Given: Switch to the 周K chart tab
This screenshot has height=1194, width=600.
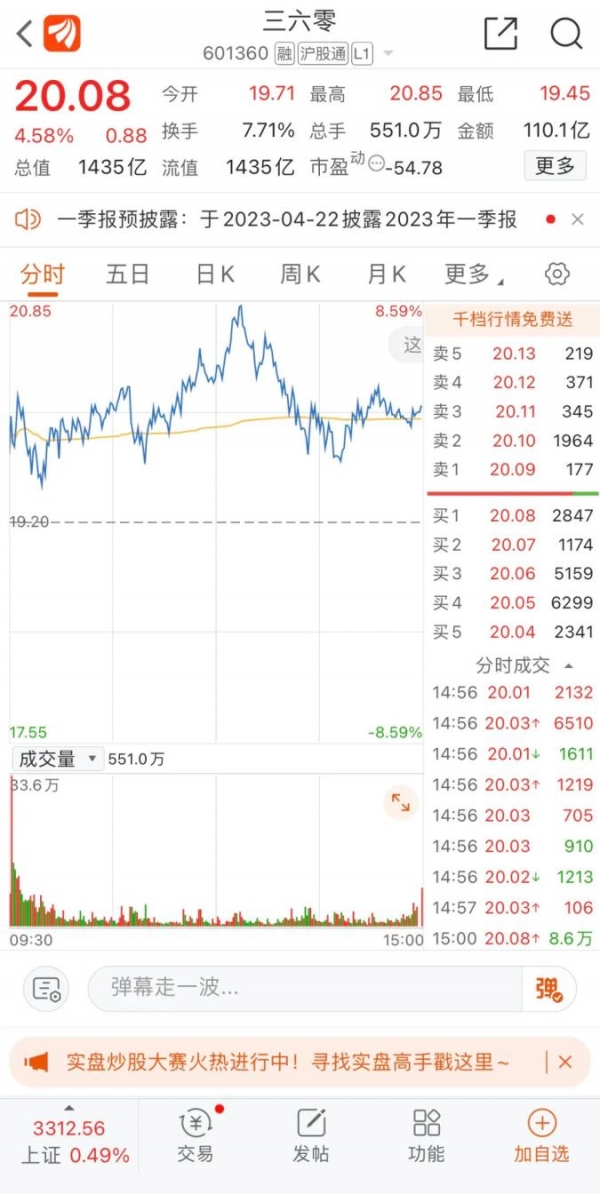Looking at the screenshot, I should click(300, 274).
